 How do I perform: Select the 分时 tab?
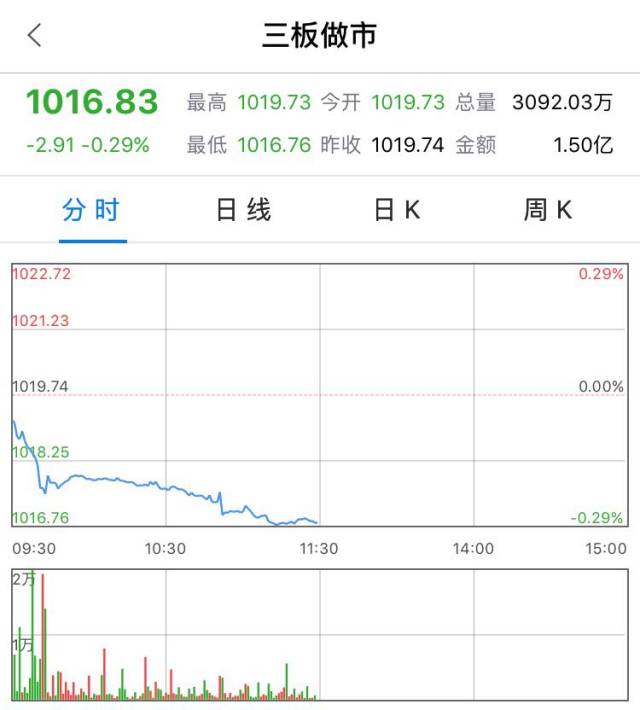pyautogui.click(x=92, y=210)
